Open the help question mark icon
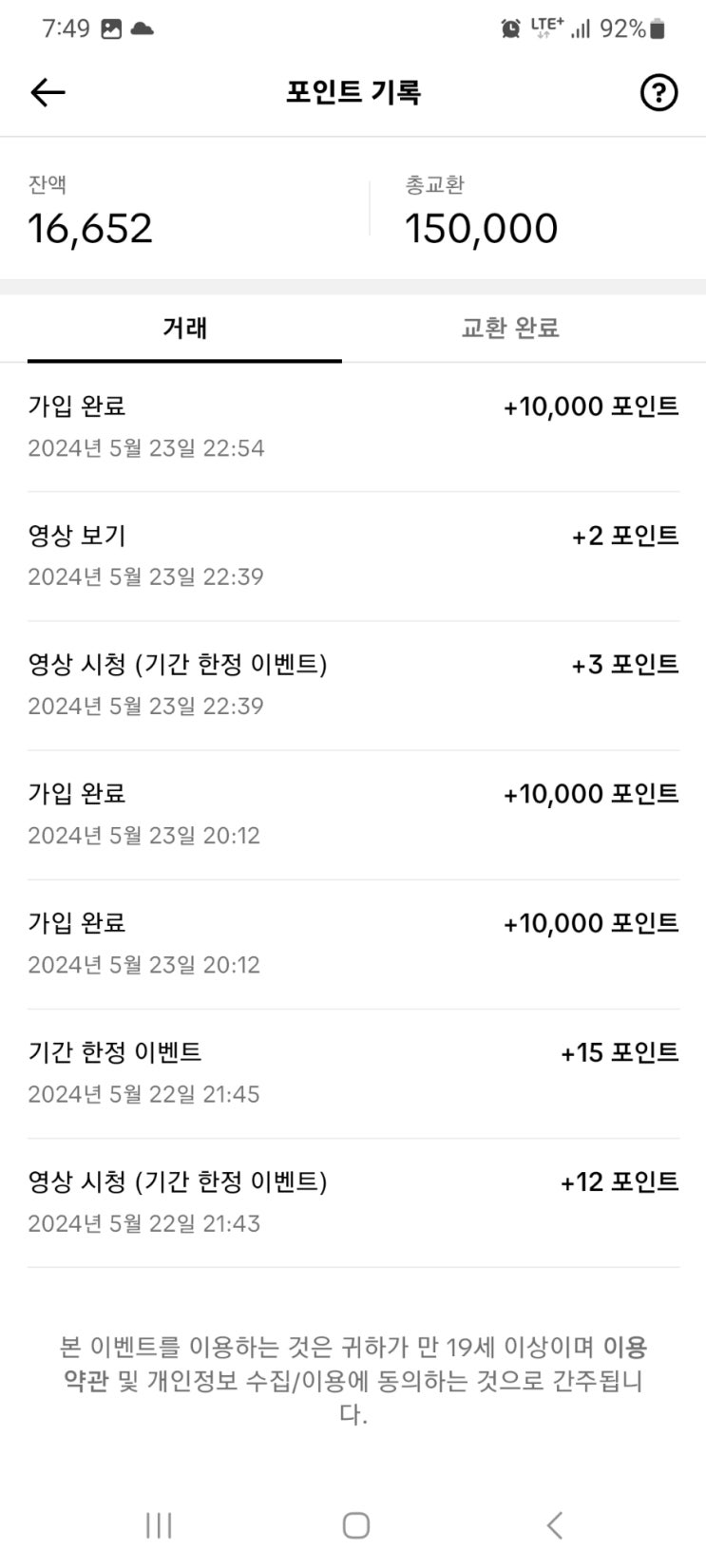This screenshot has width=706, height=1568. tap(658, 92)
